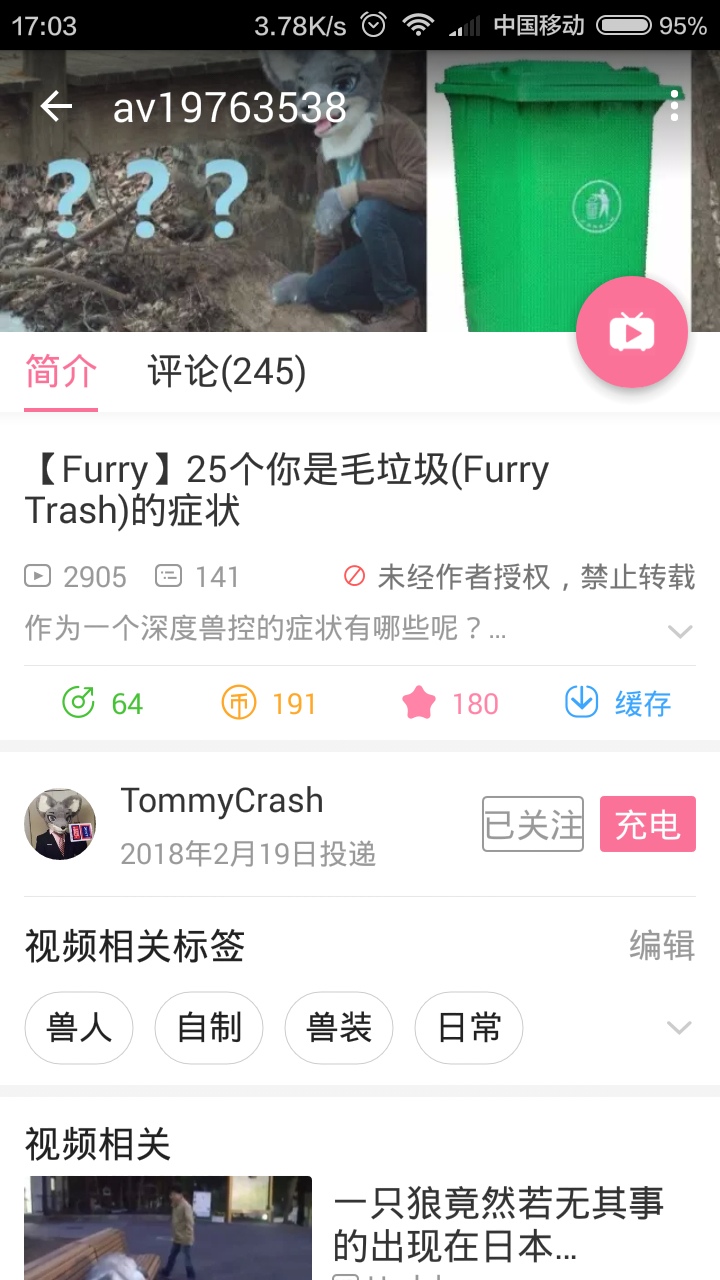
Task: Give coins using the 191 coin icon
Action: tap(239, 703)
